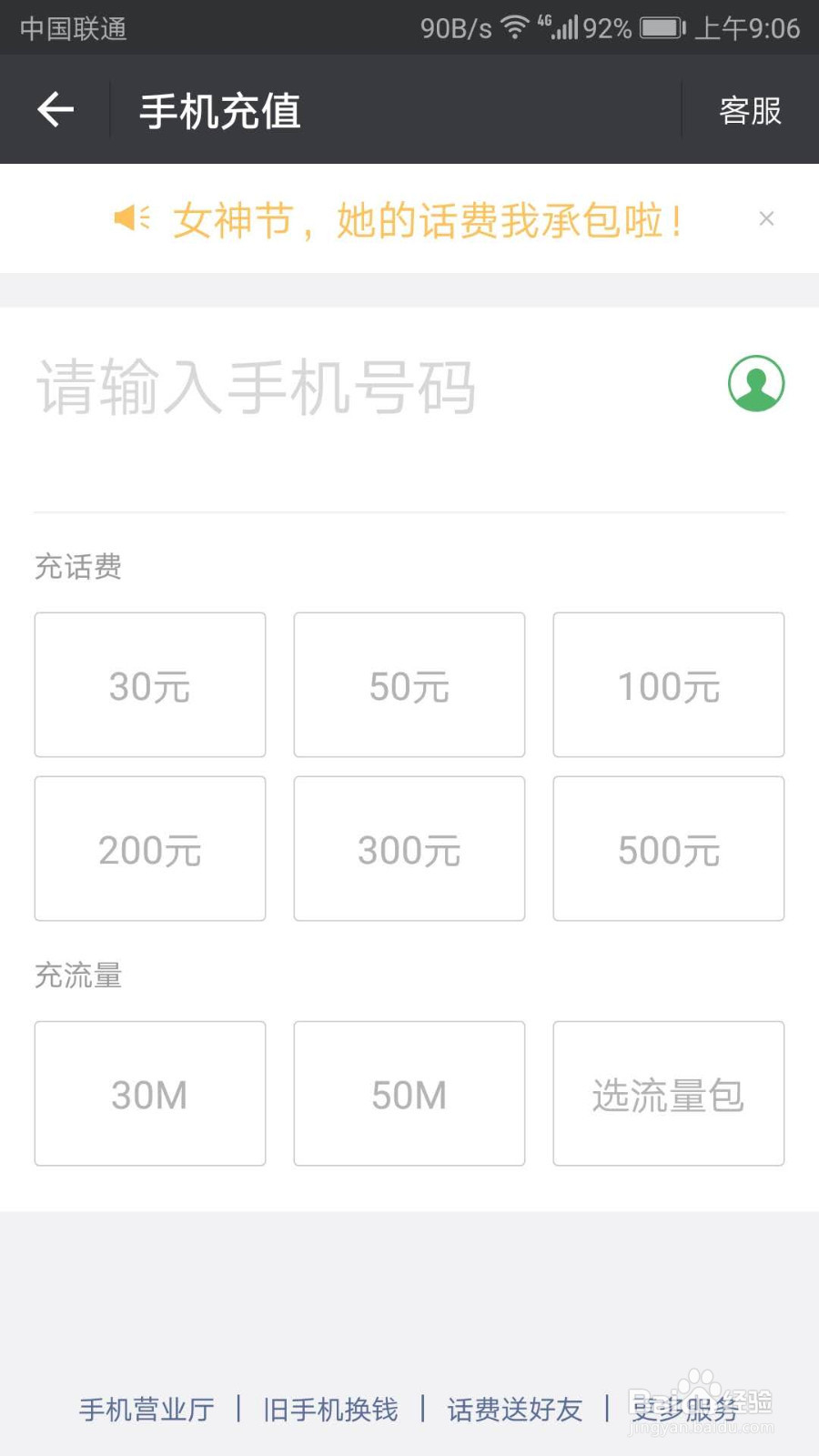Open customer service via 客服

point(749,109)
